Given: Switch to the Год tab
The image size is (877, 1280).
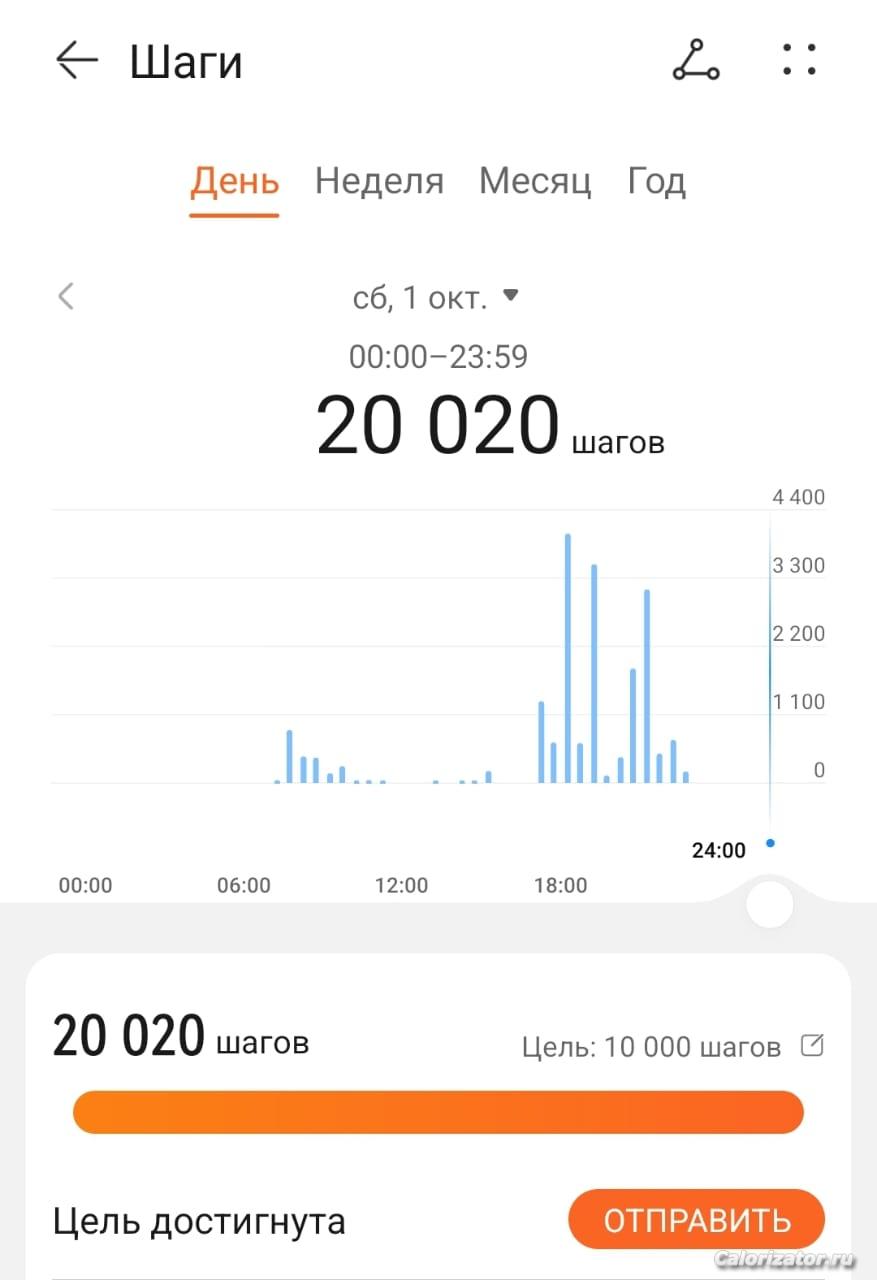Looking at the screenshot, I should (656, 182).
